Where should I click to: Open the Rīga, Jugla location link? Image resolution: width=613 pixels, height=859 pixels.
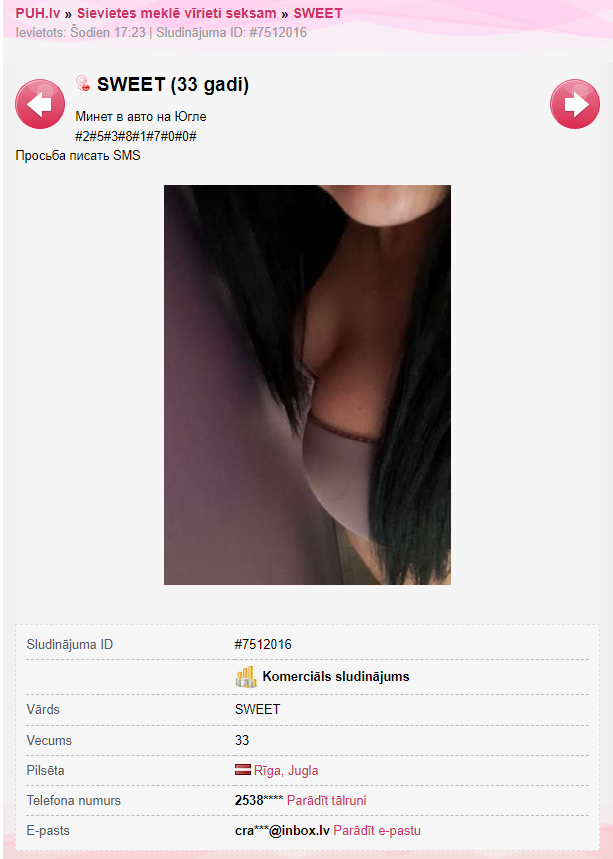(x=285, y=771)
